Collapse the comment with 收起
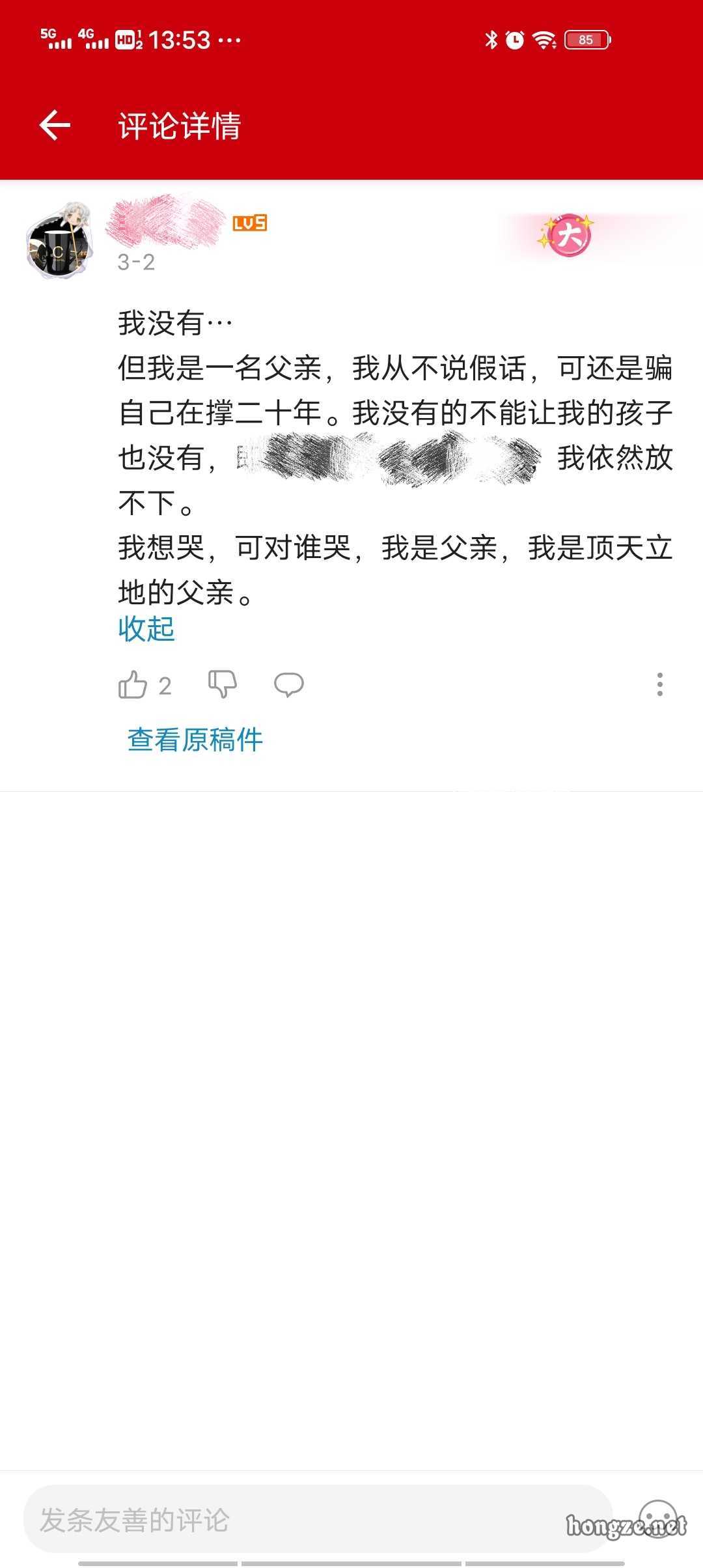Viewport: 703px width, 1568px height. [x=146, y=629]
